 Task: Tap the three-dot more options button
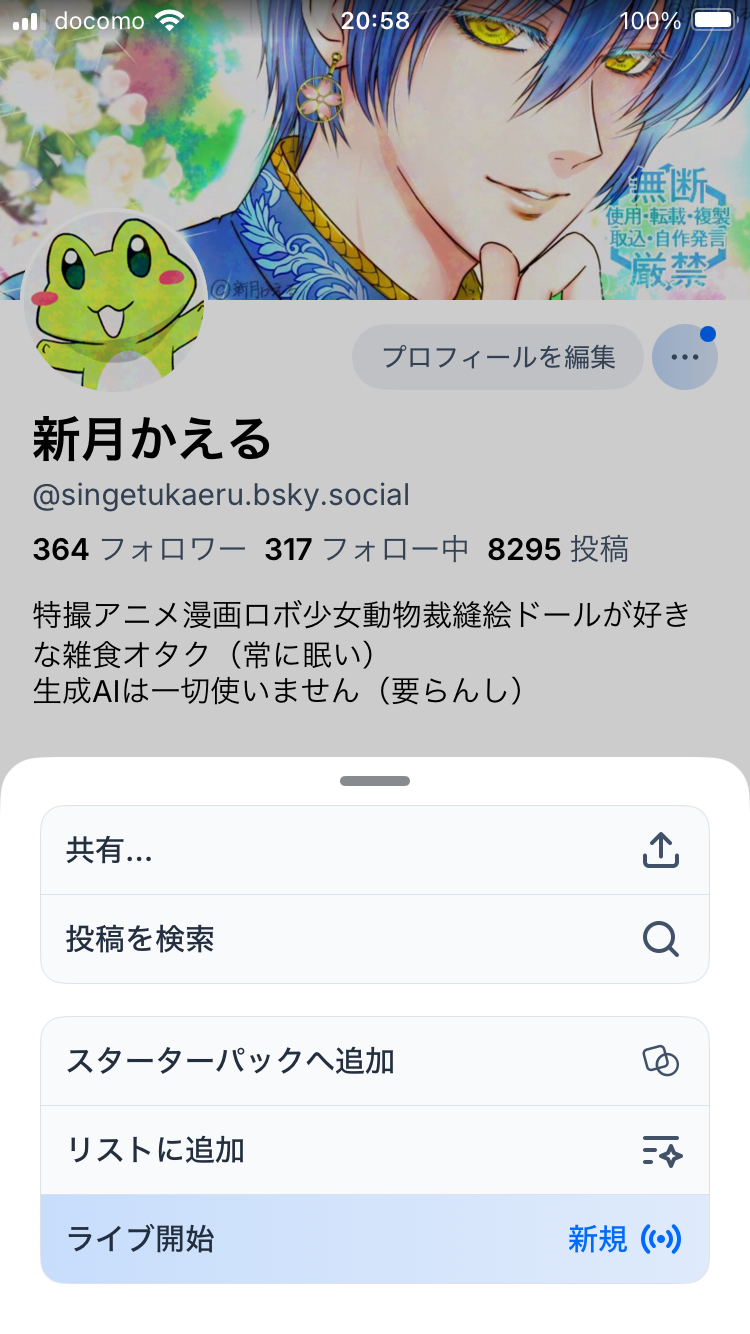684,357
